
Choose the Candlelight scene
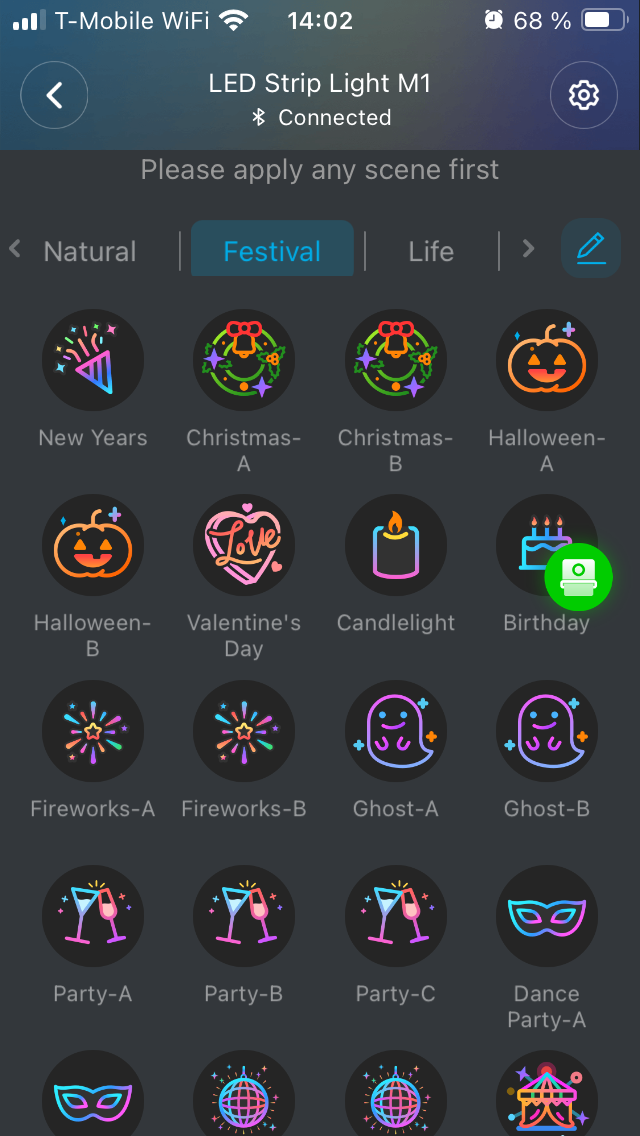pos(396,545)
